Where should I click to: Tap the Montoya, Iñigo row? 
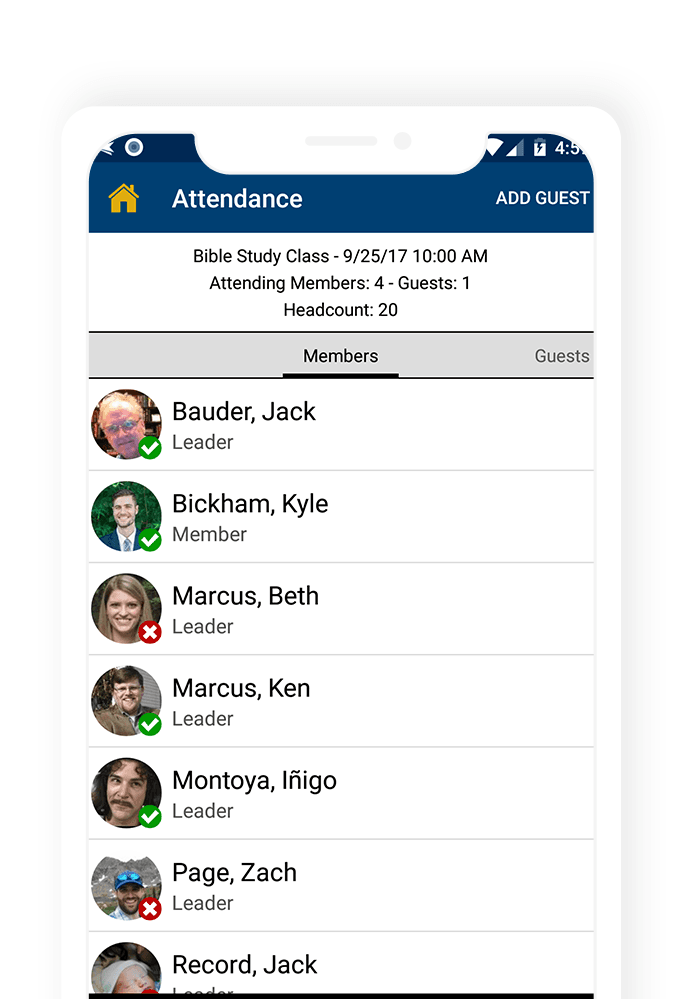click(x=340, y=793)
